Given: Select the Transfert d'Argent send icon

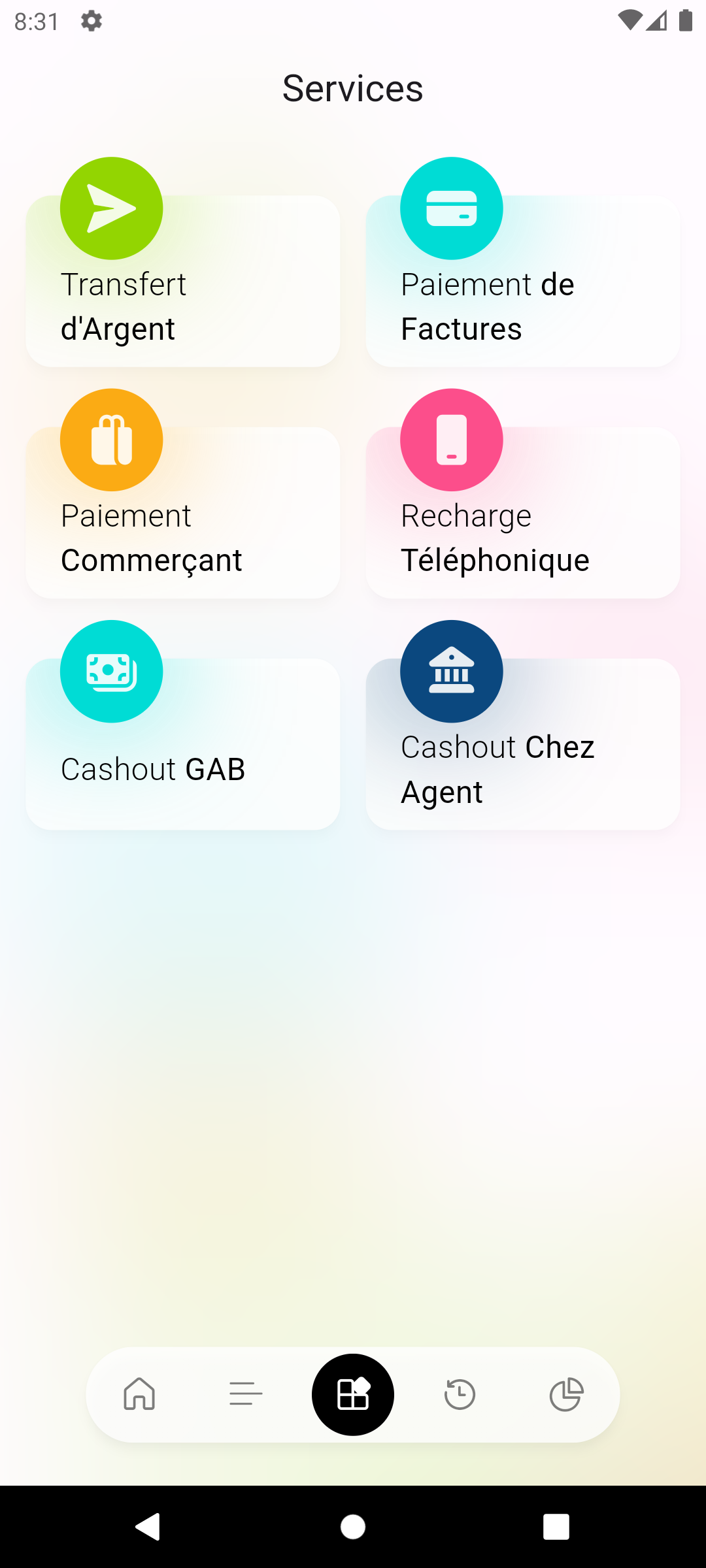Looking at the screenshot, I should tap(111, 207).
